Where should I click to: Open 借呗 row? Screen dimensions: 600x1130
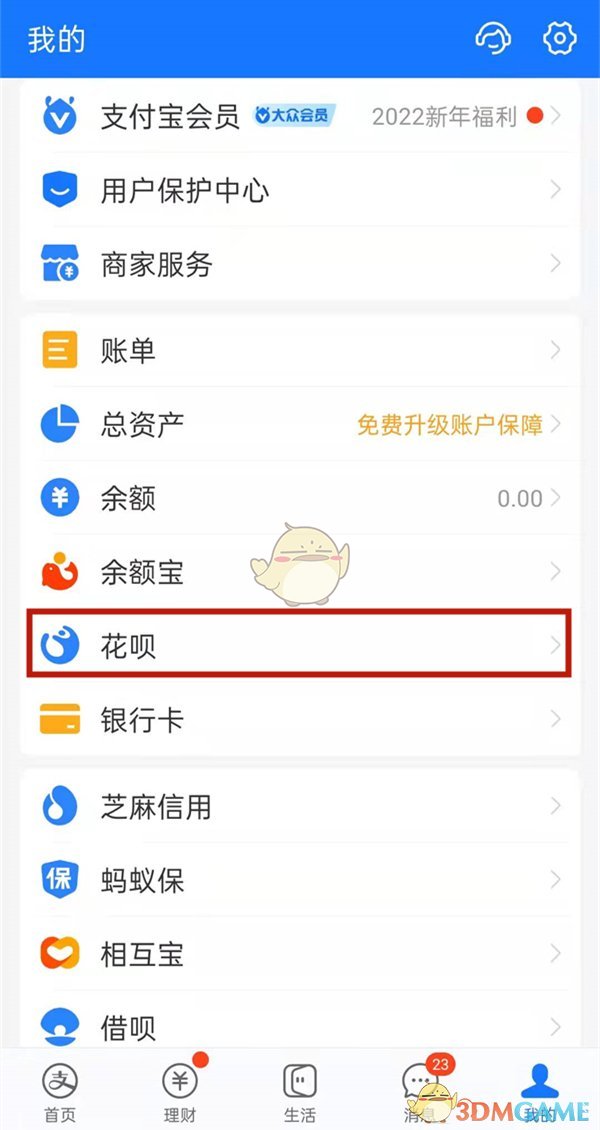click(300, 1026)
